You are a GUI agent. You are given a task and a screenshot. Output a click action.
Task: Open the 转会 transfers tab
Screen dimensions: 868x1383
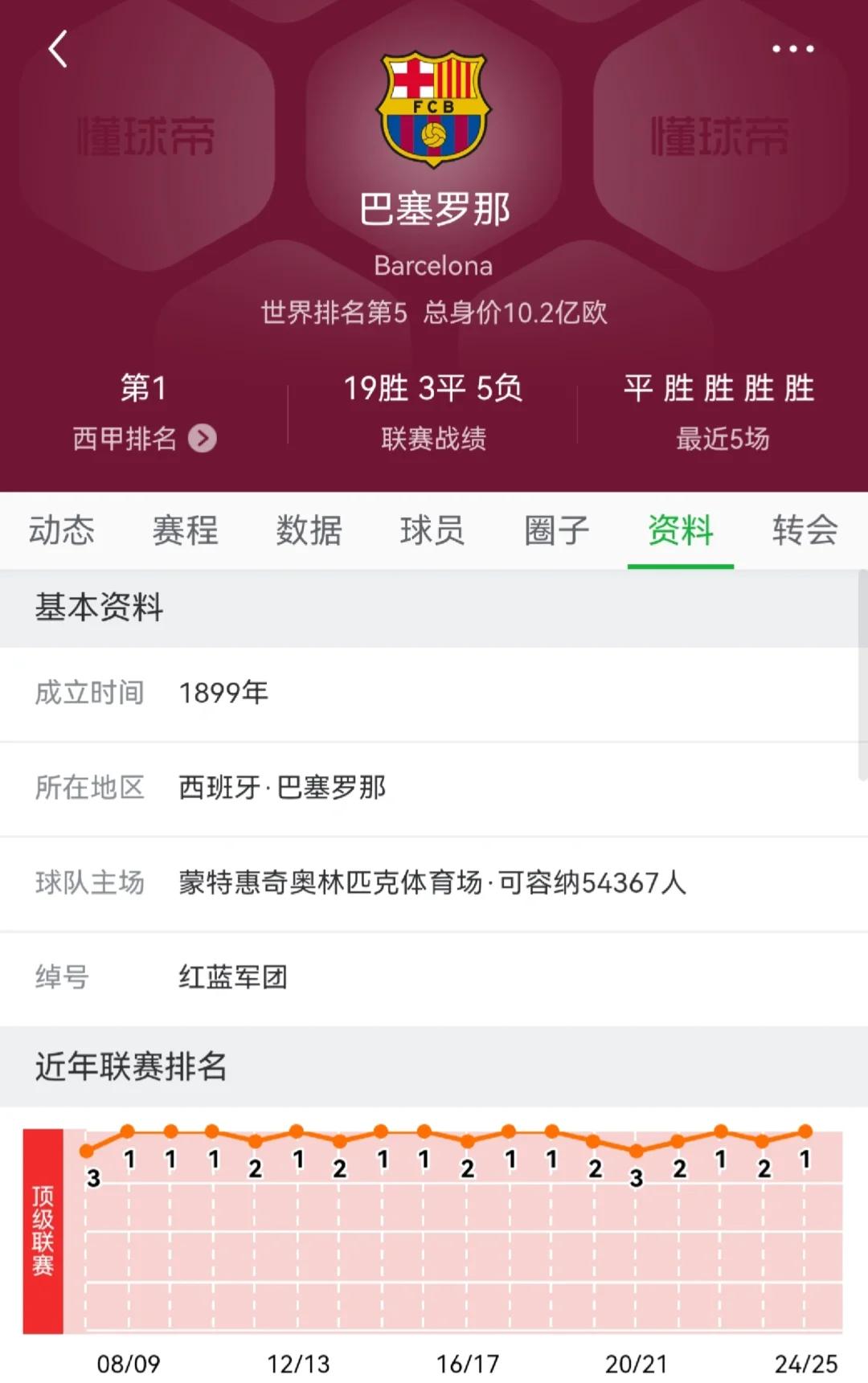tap(804, 530)
